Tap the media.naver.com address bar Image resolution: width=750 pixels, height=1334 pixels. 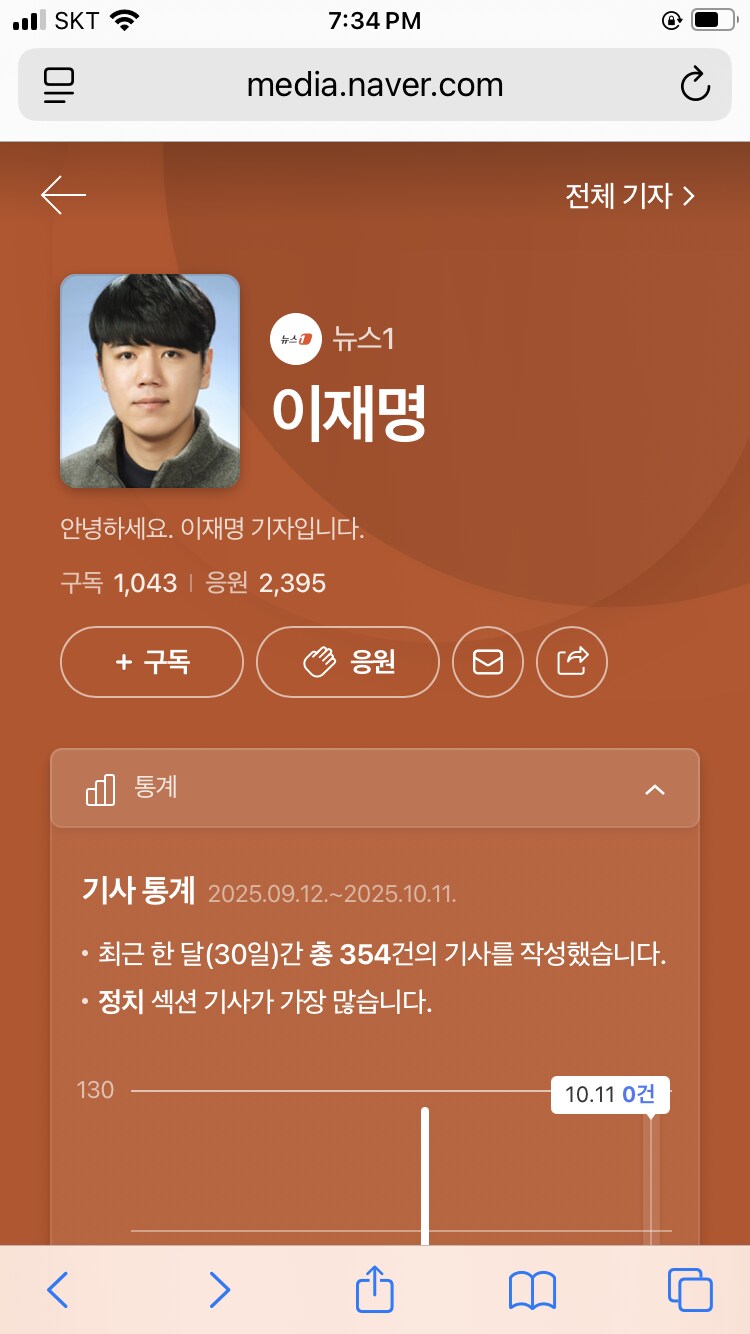tap(375, 85)
